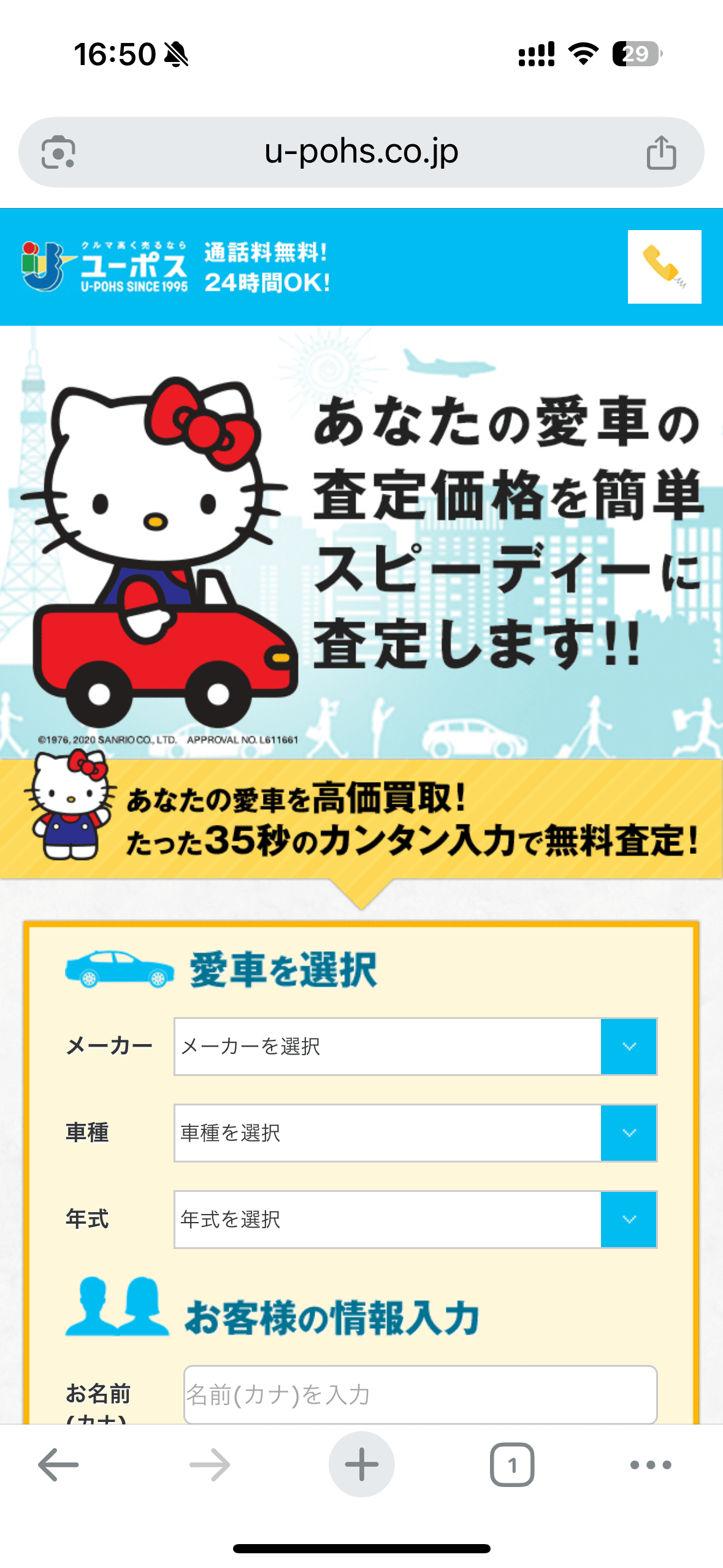
Task: Tap the phone call icon in header
Action: point(664,267)
